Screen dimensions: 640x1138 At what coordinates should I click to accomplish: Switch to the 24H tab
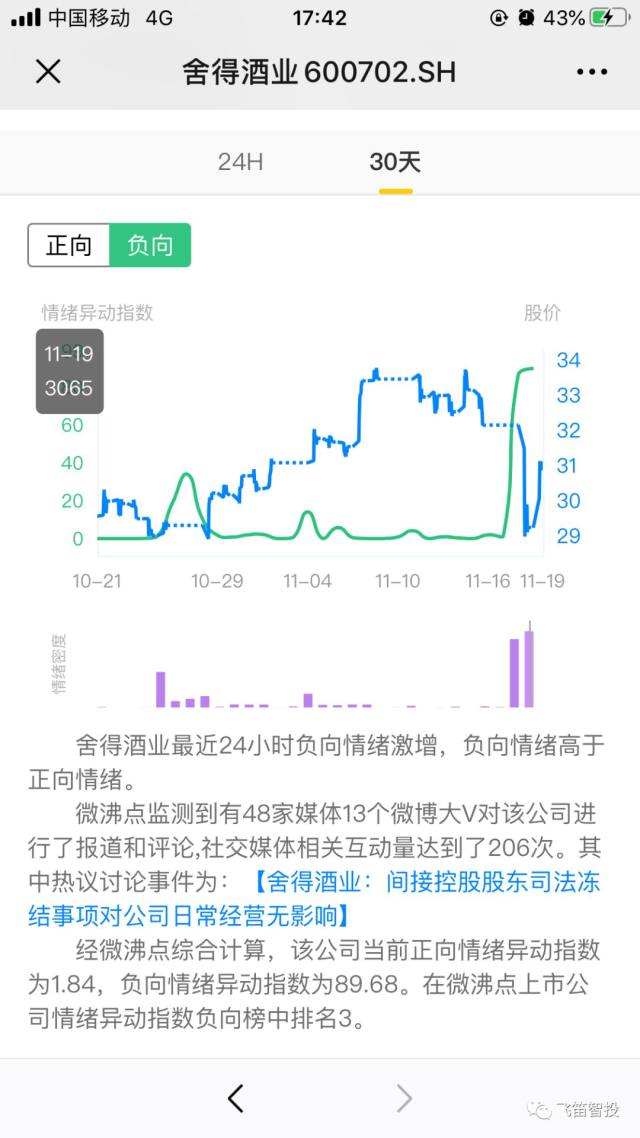240,162
